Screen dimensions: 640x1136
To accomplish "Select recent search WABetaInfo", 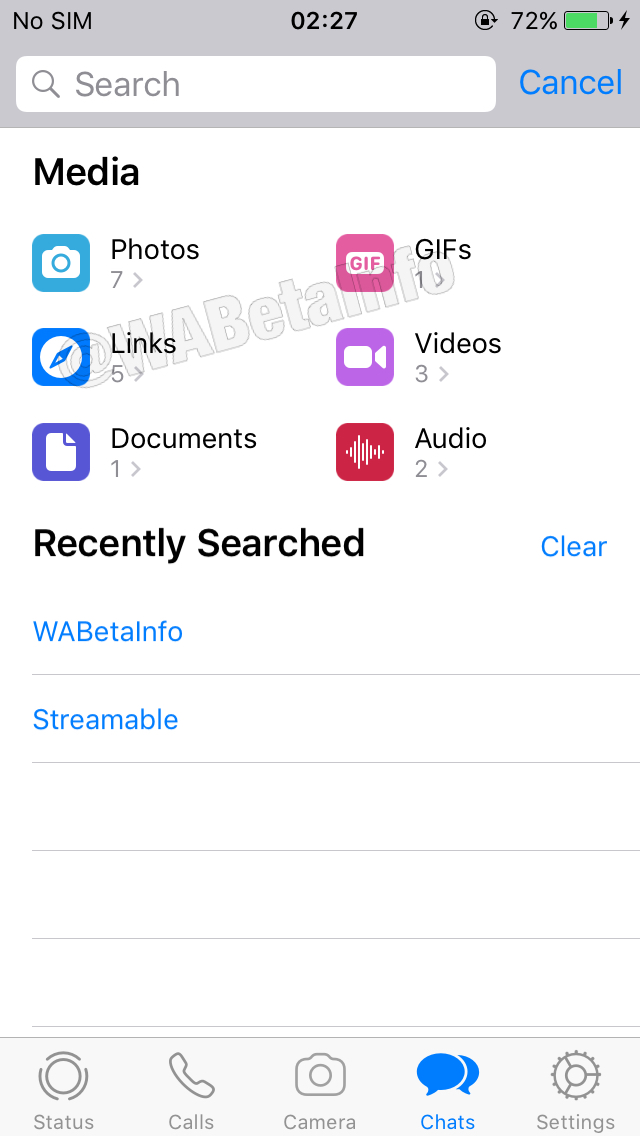I will tap(108, 632).
